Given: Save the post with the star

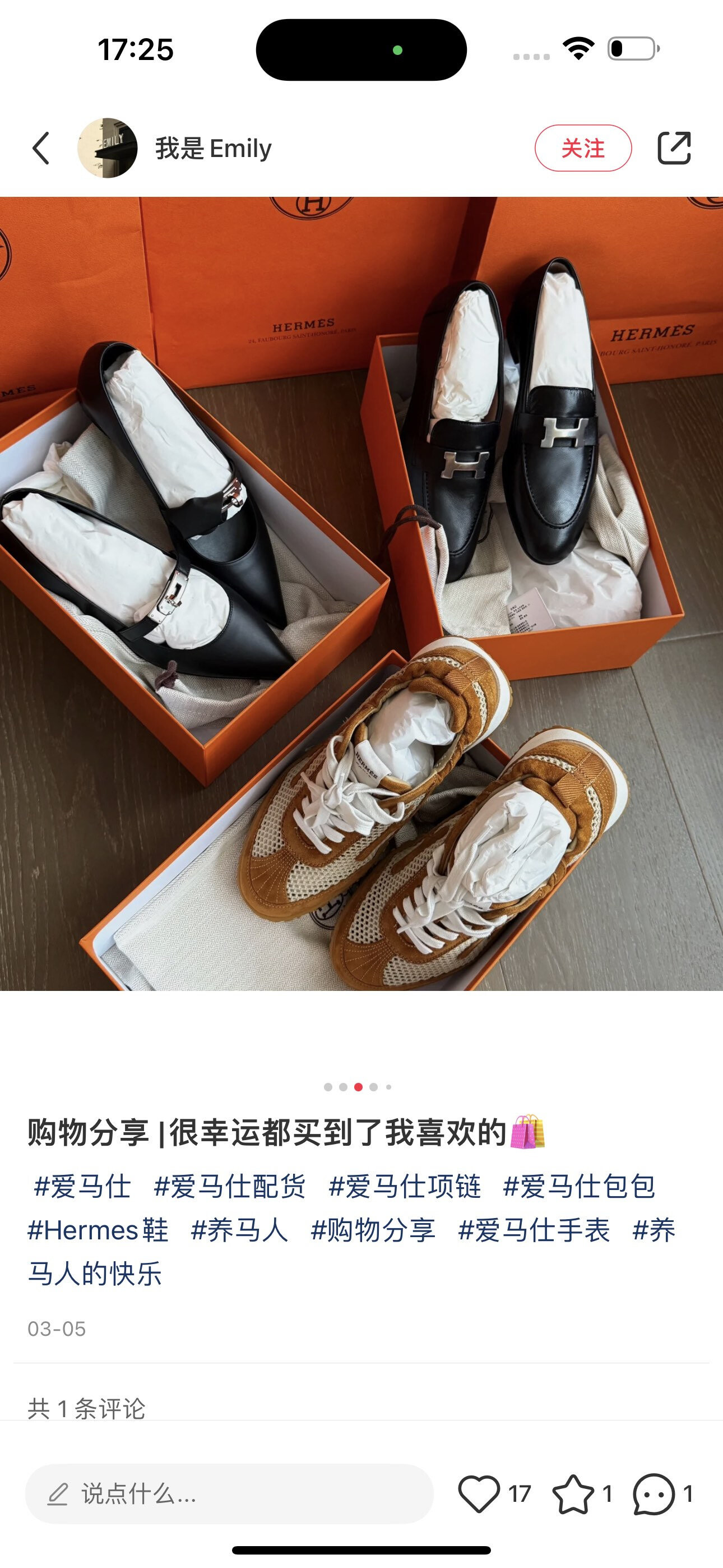Looking at the screenshot, I should [x=573, y=1494].
